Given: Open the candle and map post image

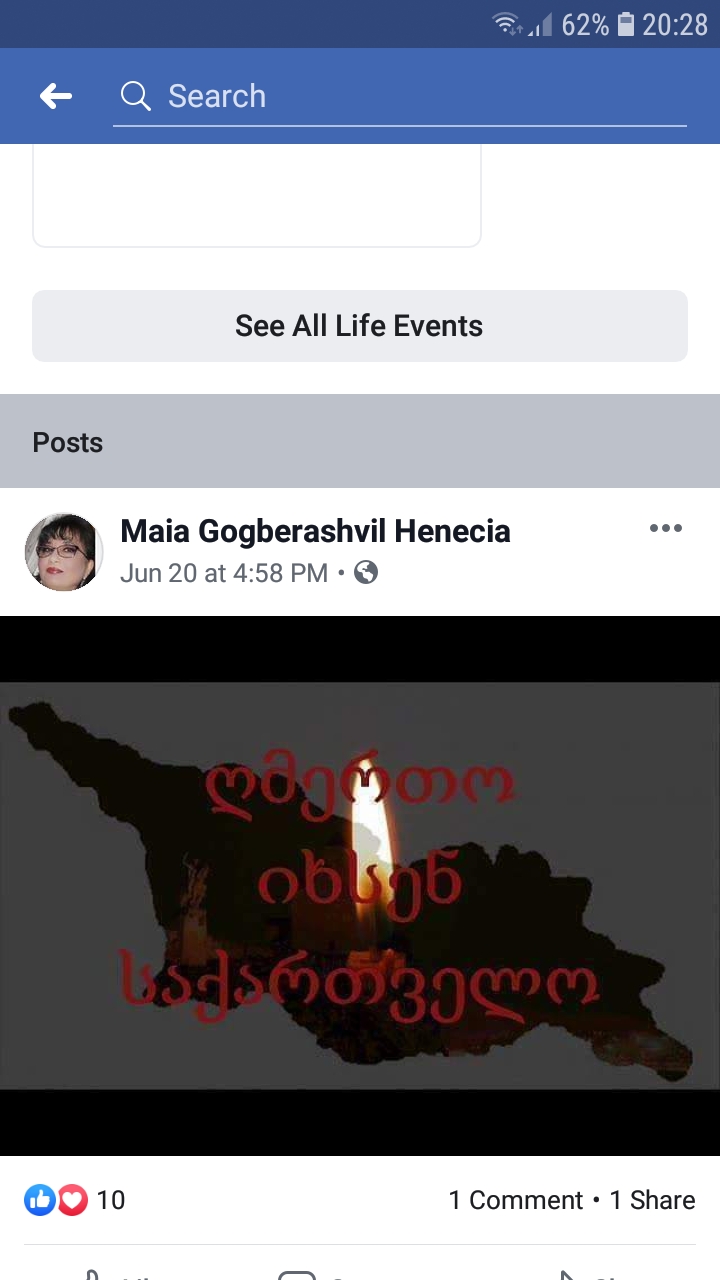Looking at the screenshot, I should (360, 885).
